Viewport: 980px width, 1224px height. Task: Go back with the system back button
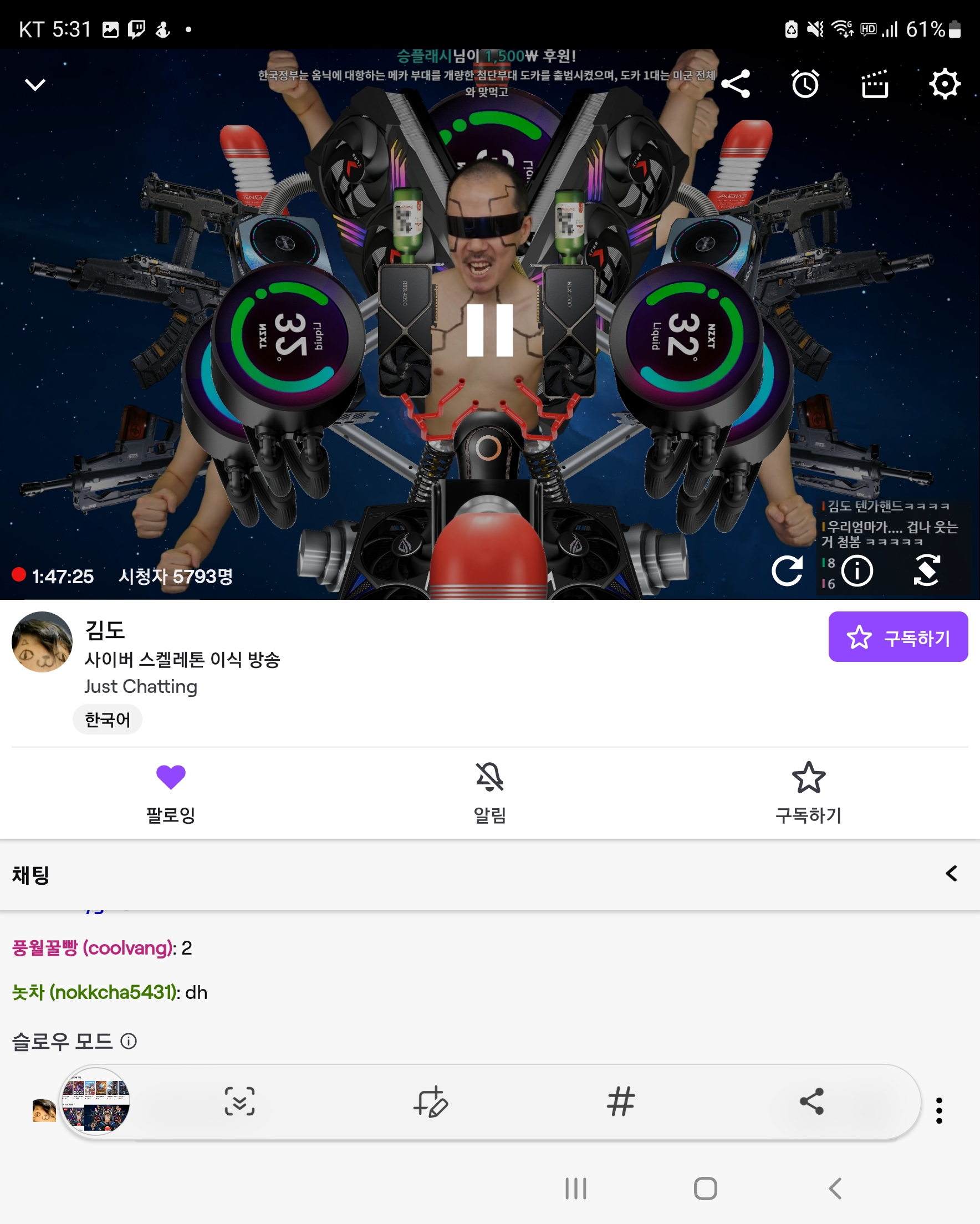835,1188
